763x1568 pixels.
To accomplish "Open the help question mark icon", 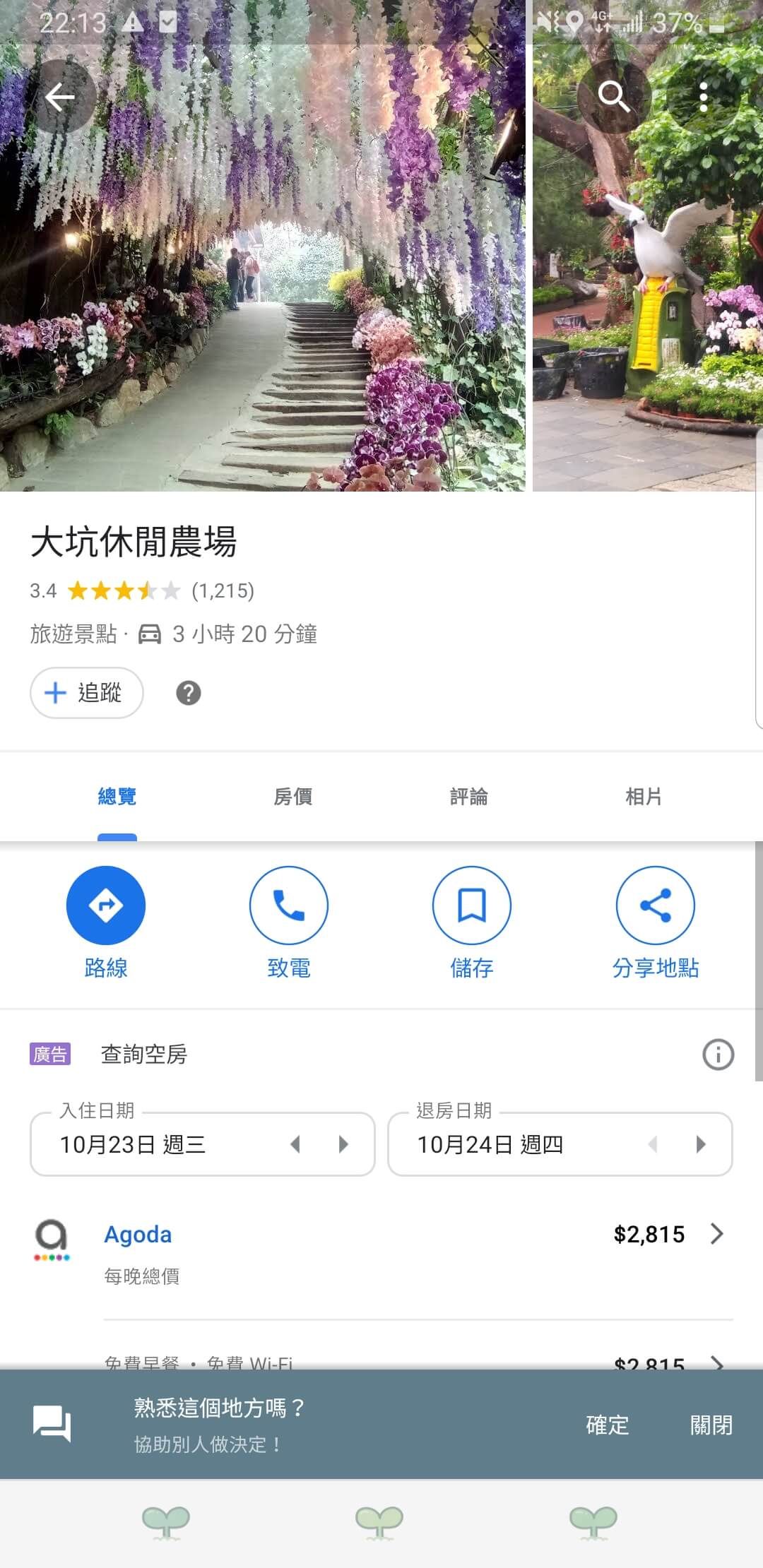I will click(x=188, y=693).
